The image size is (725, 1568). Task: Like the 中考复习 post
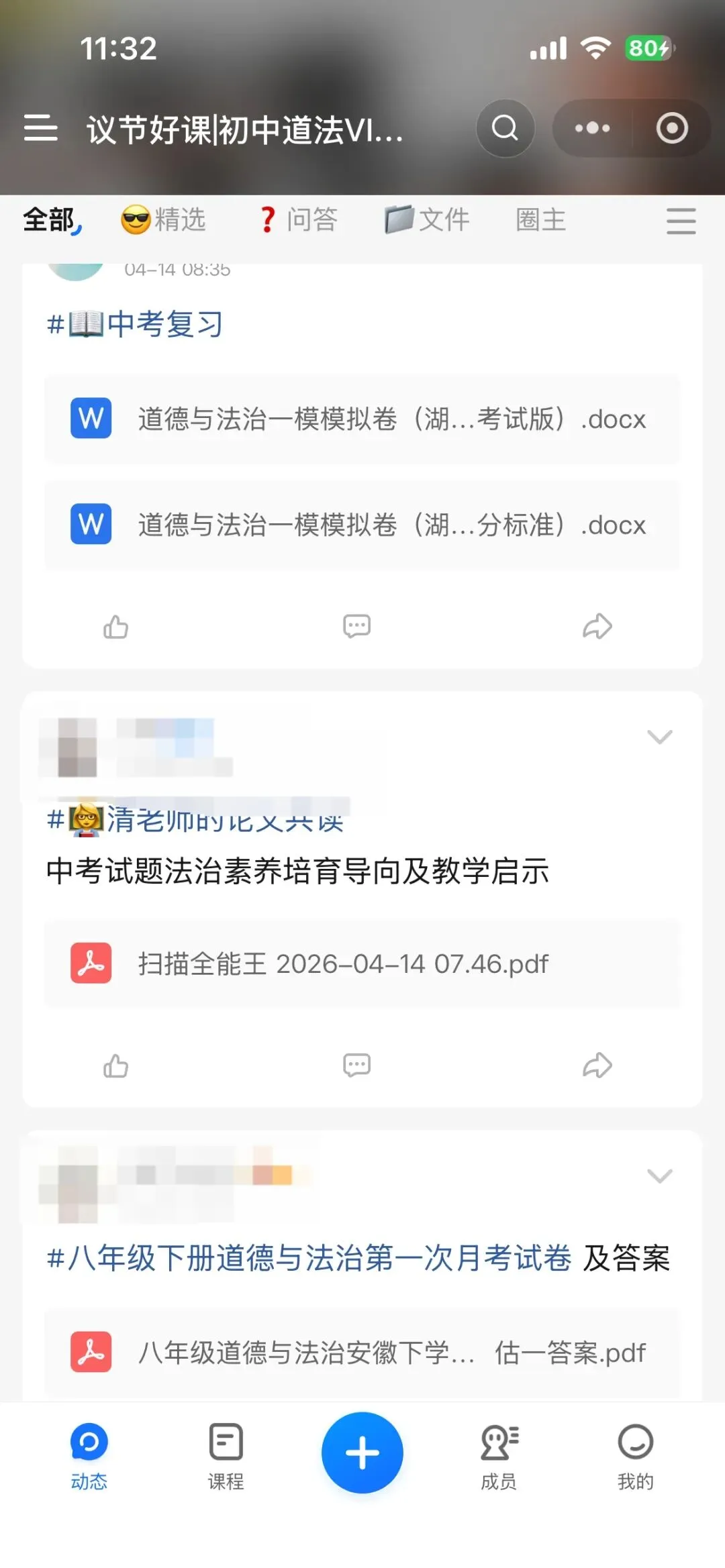pos(115,627)
